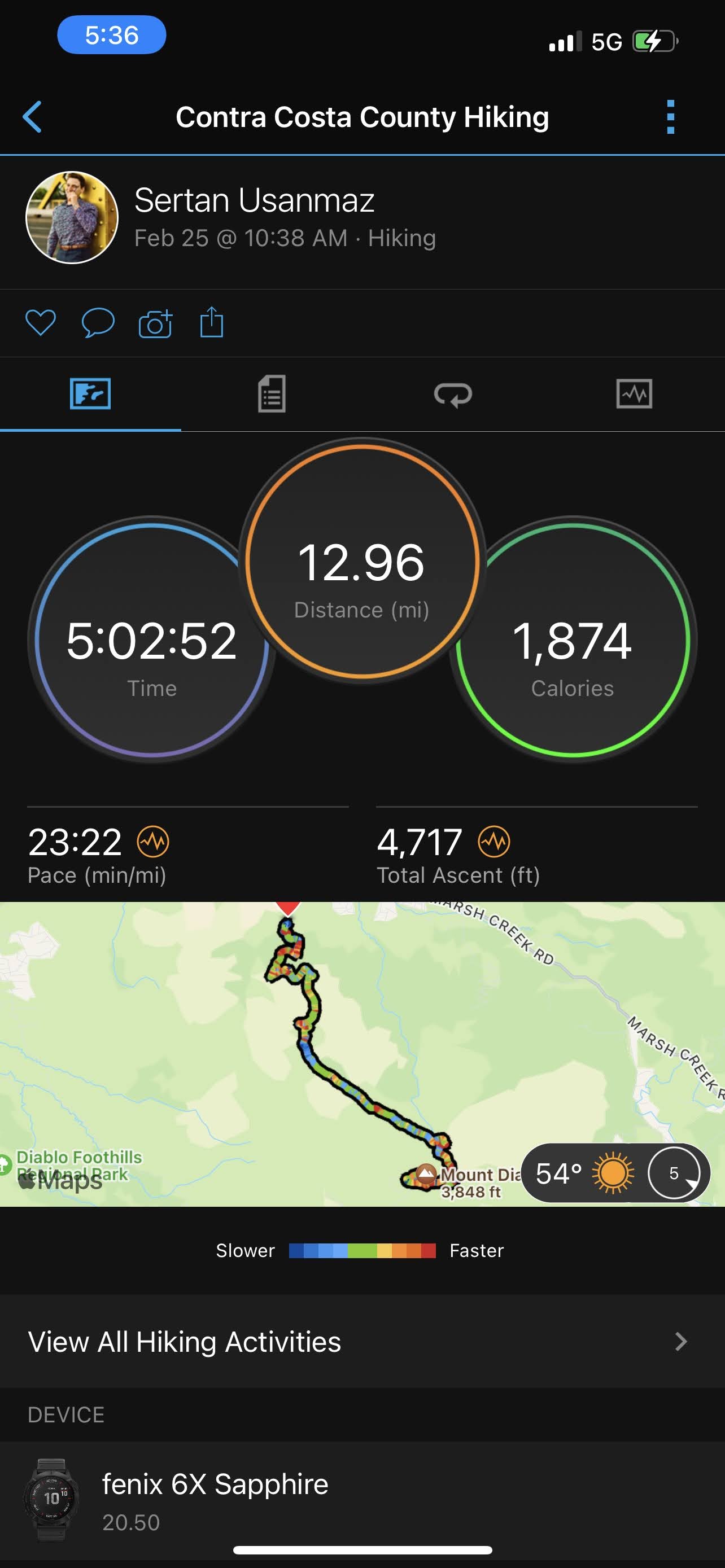Switch to the charts tab
The height and width of the screenshot is (1568, 725).
634,394
